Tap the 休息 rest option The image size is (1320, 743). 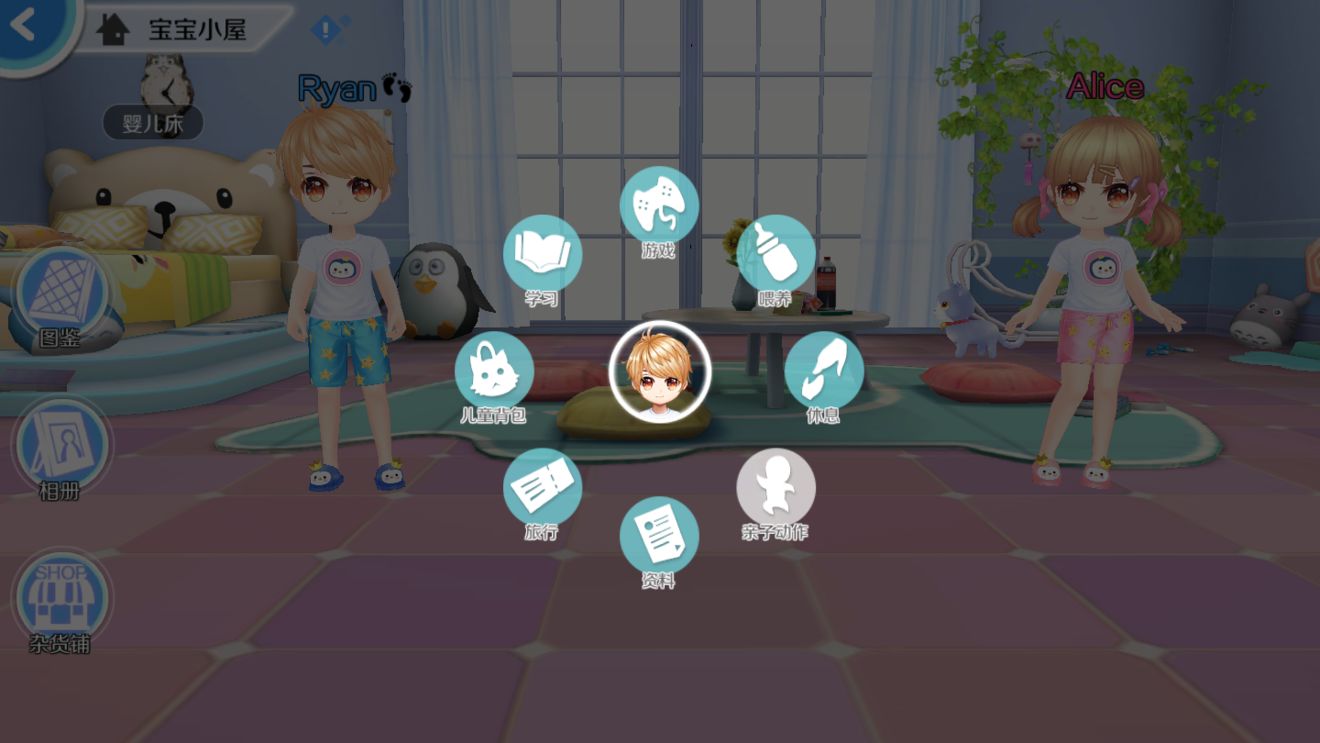pyautogui.click(x=823, y=371)
